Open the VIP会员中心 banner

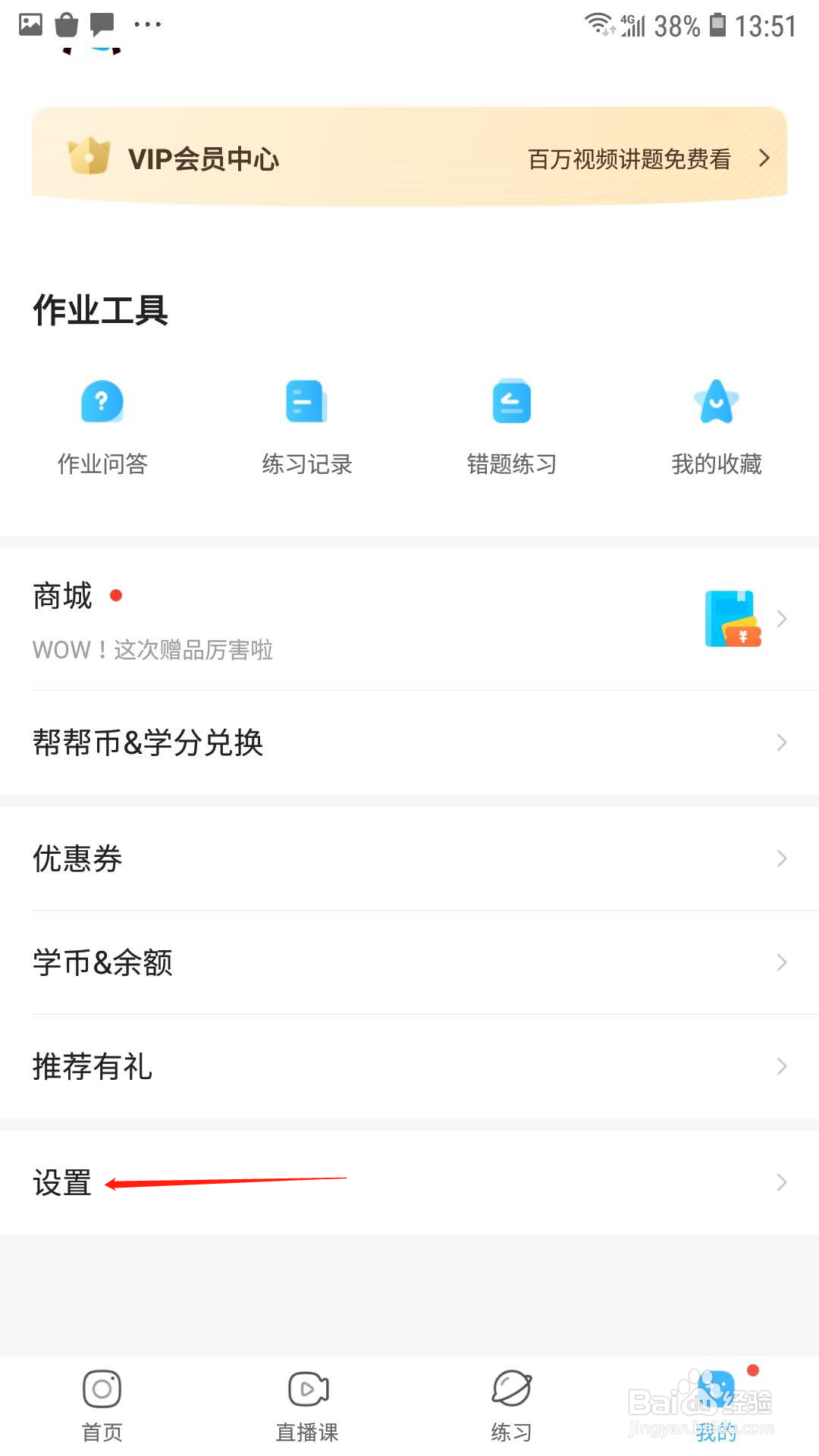[409, 158]
